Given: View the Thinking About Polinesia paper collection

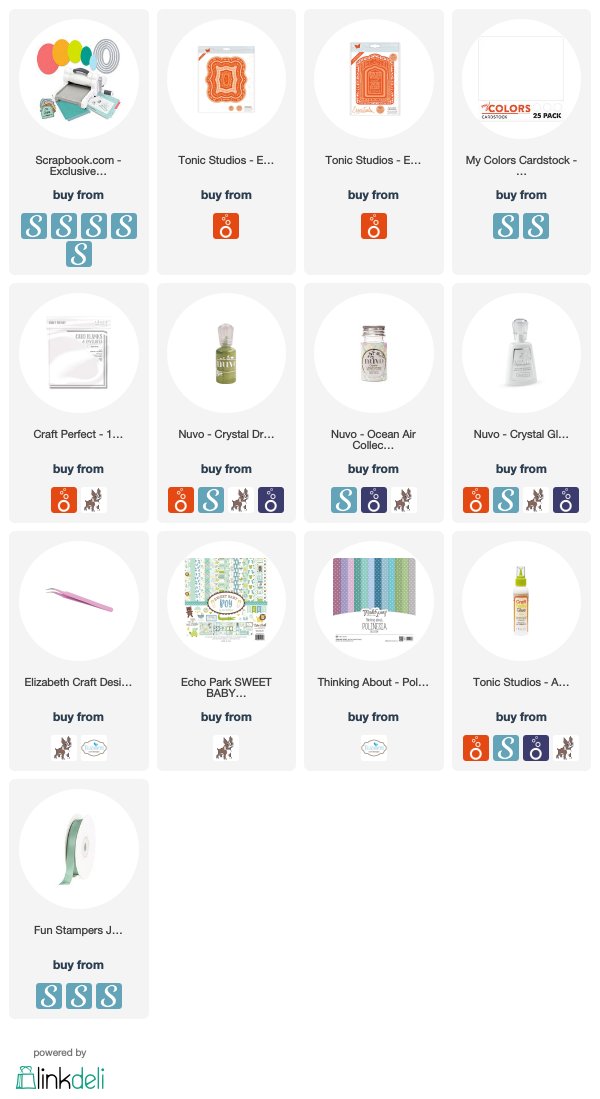Looking at the screenshot, I should (x=374, y=601).
